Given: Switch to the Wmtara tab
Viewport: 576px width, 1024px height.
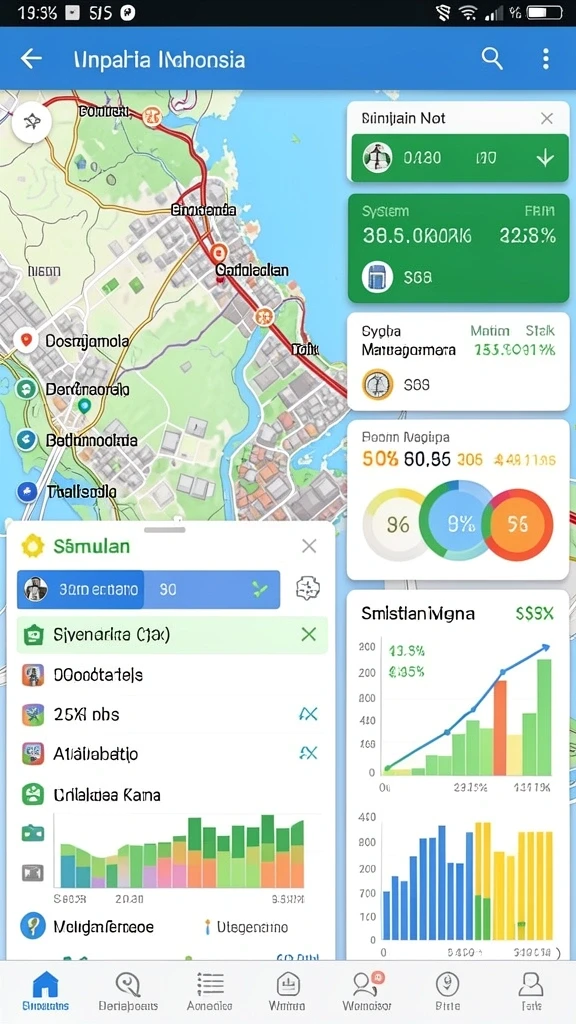Looking at the screenshot, I should tap(287, 991).
